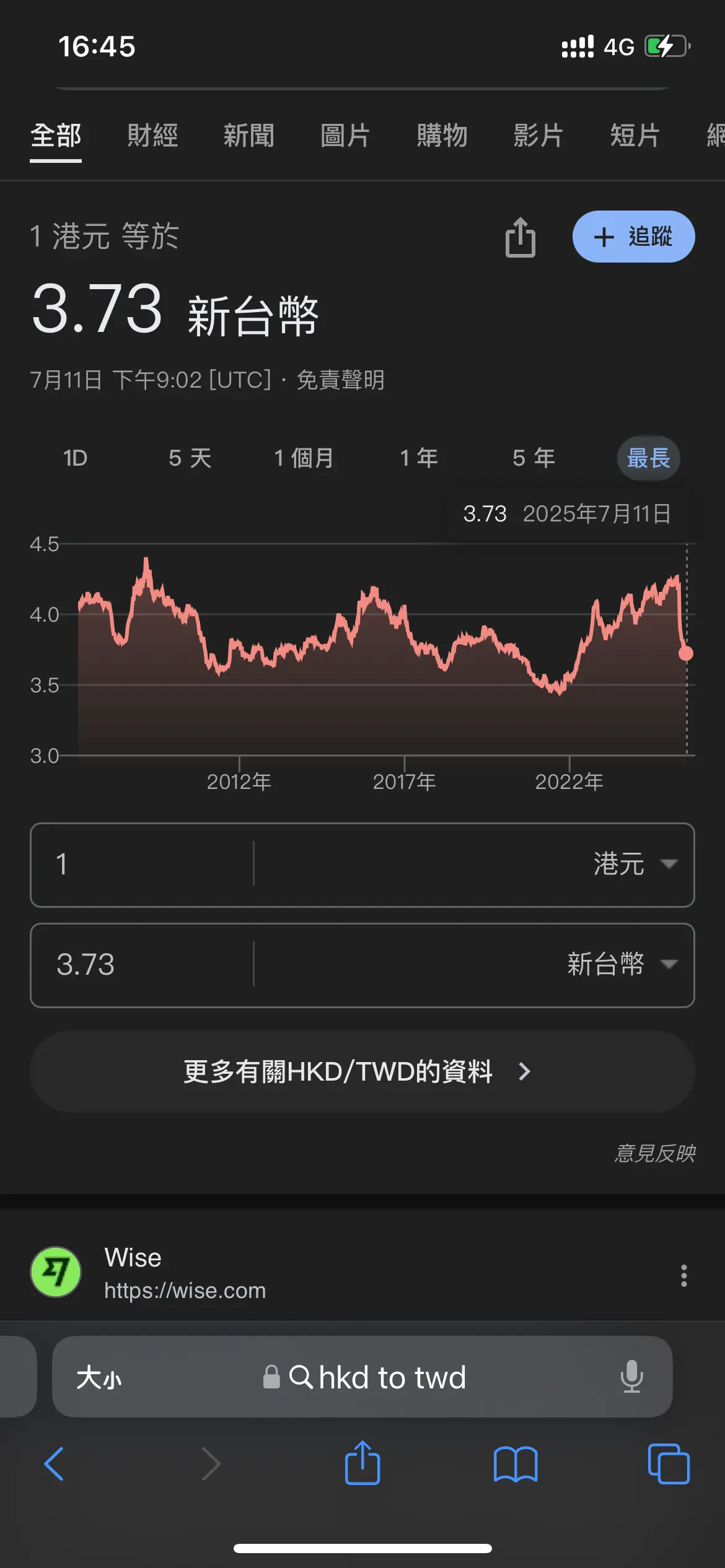Open the overflow menu for Wise result
The image size is (725, 1568).
tap(683, 1275)
